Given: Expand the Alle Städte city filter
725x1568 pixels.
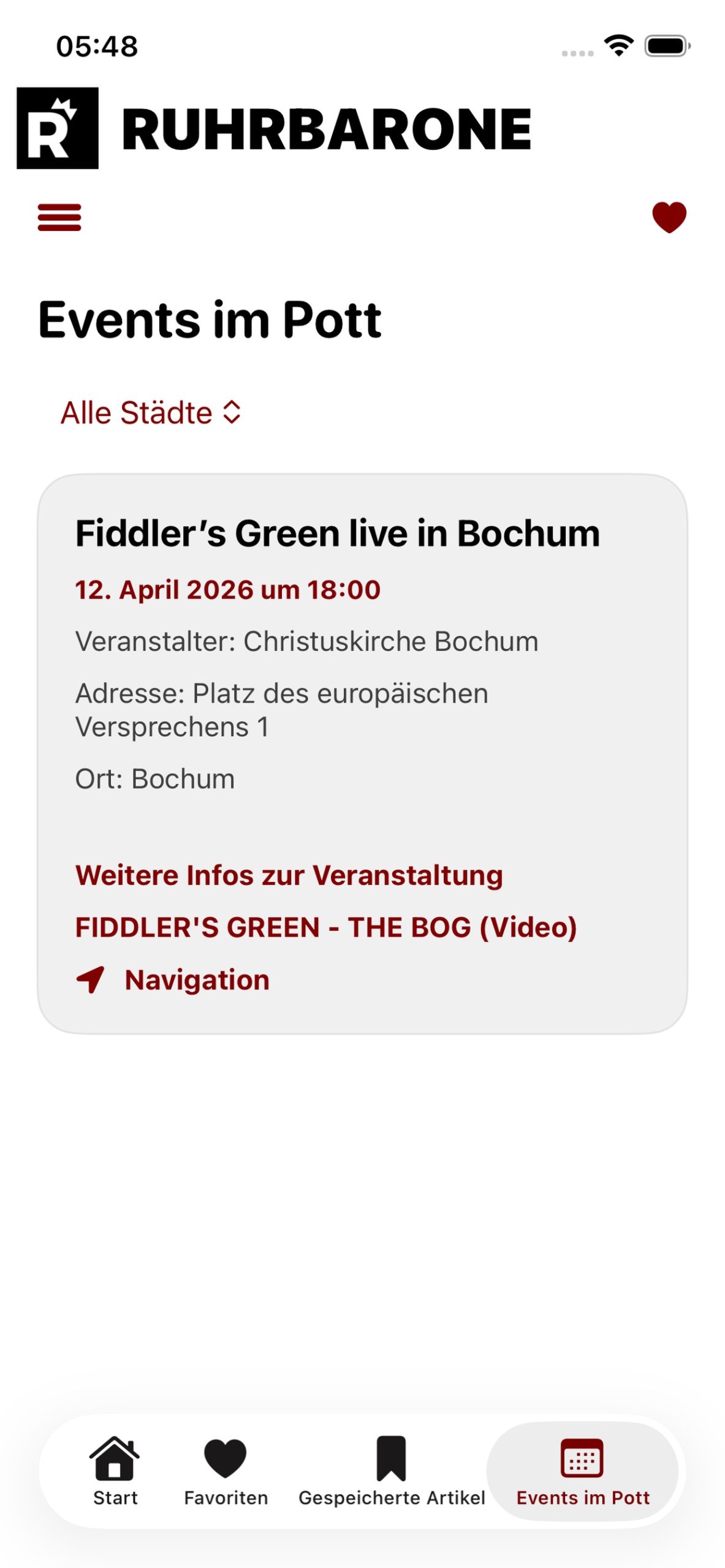Looking at the screenshot, I should (151, 413).
